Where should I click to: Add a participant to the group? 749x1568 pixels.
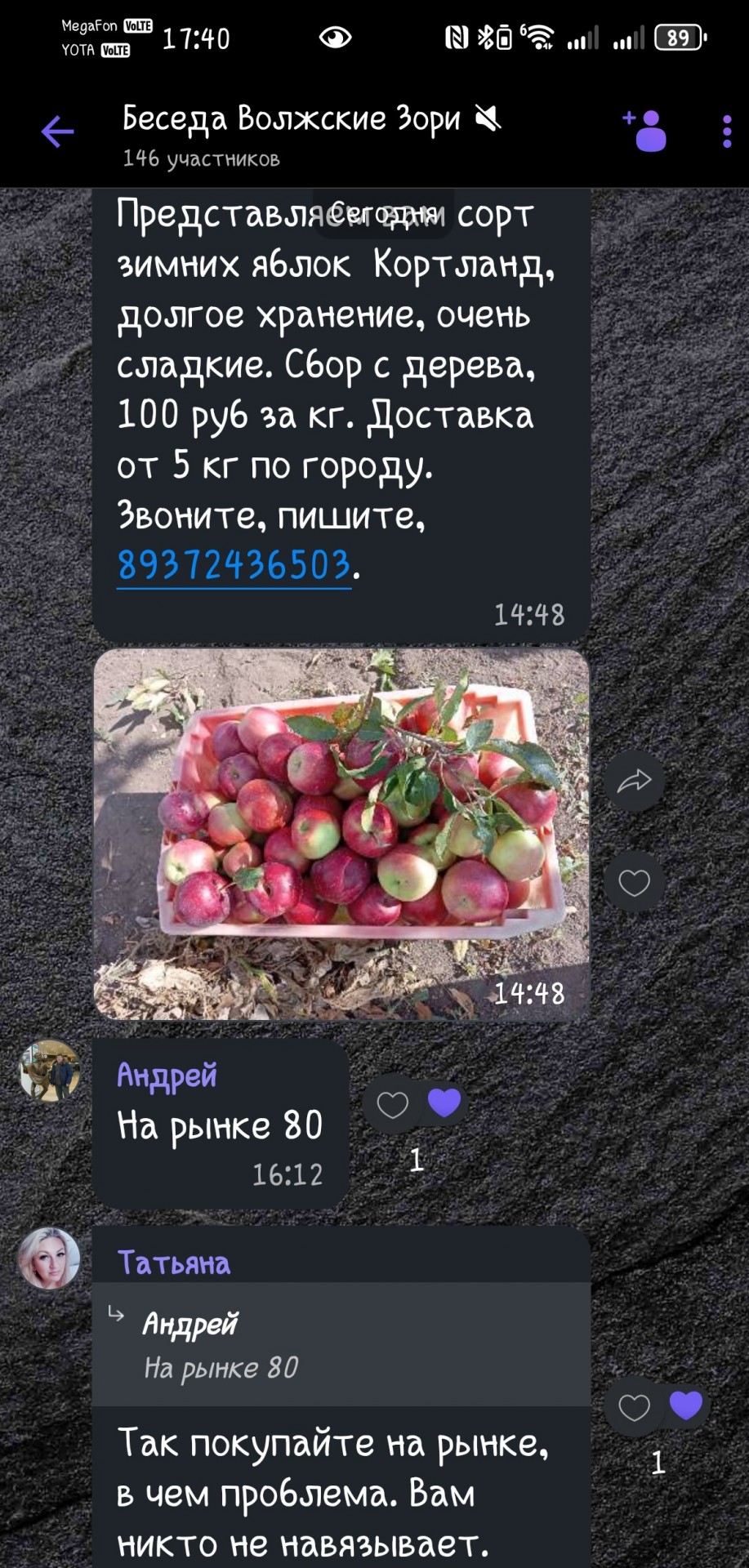point(645,131)
